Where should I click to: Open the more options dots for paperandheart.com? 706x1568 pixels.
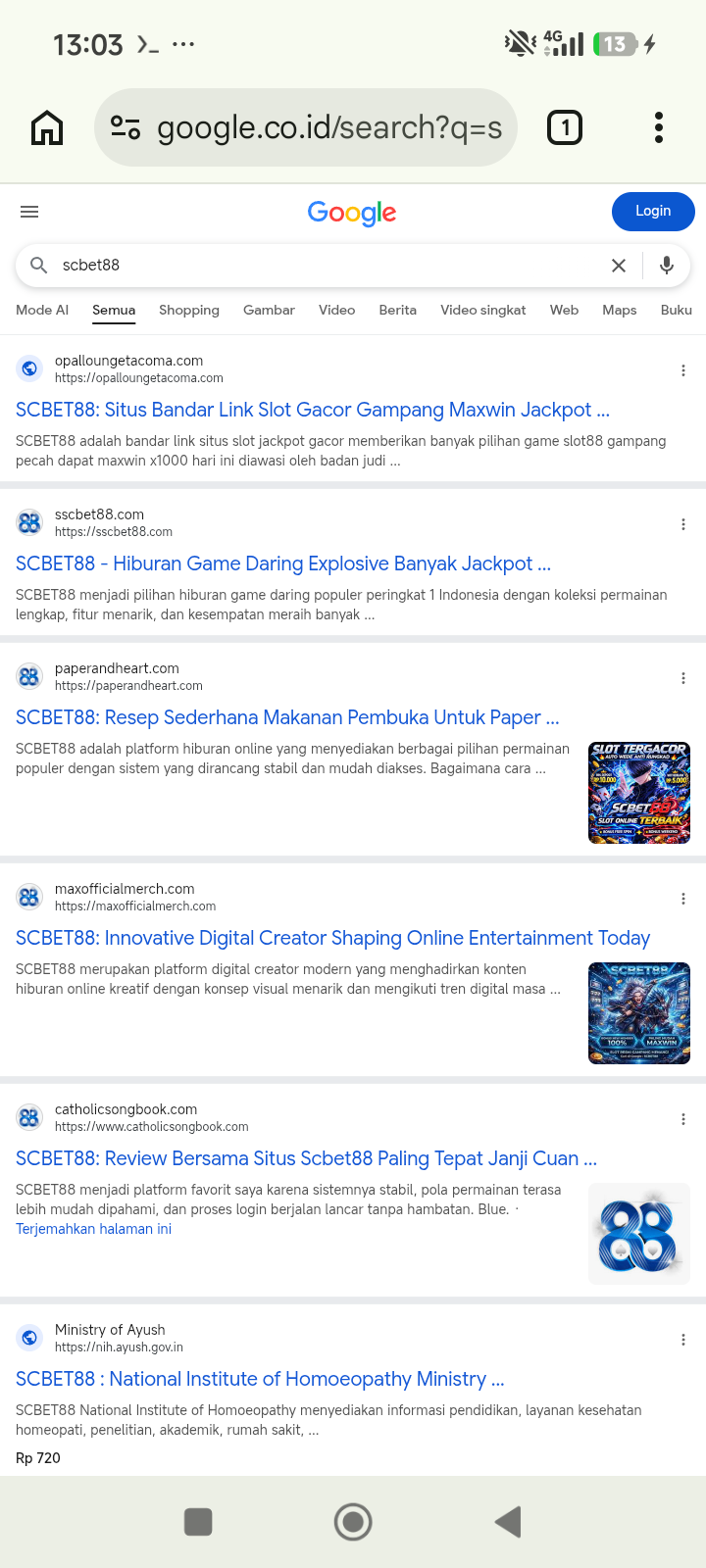(x=683, y=678)
